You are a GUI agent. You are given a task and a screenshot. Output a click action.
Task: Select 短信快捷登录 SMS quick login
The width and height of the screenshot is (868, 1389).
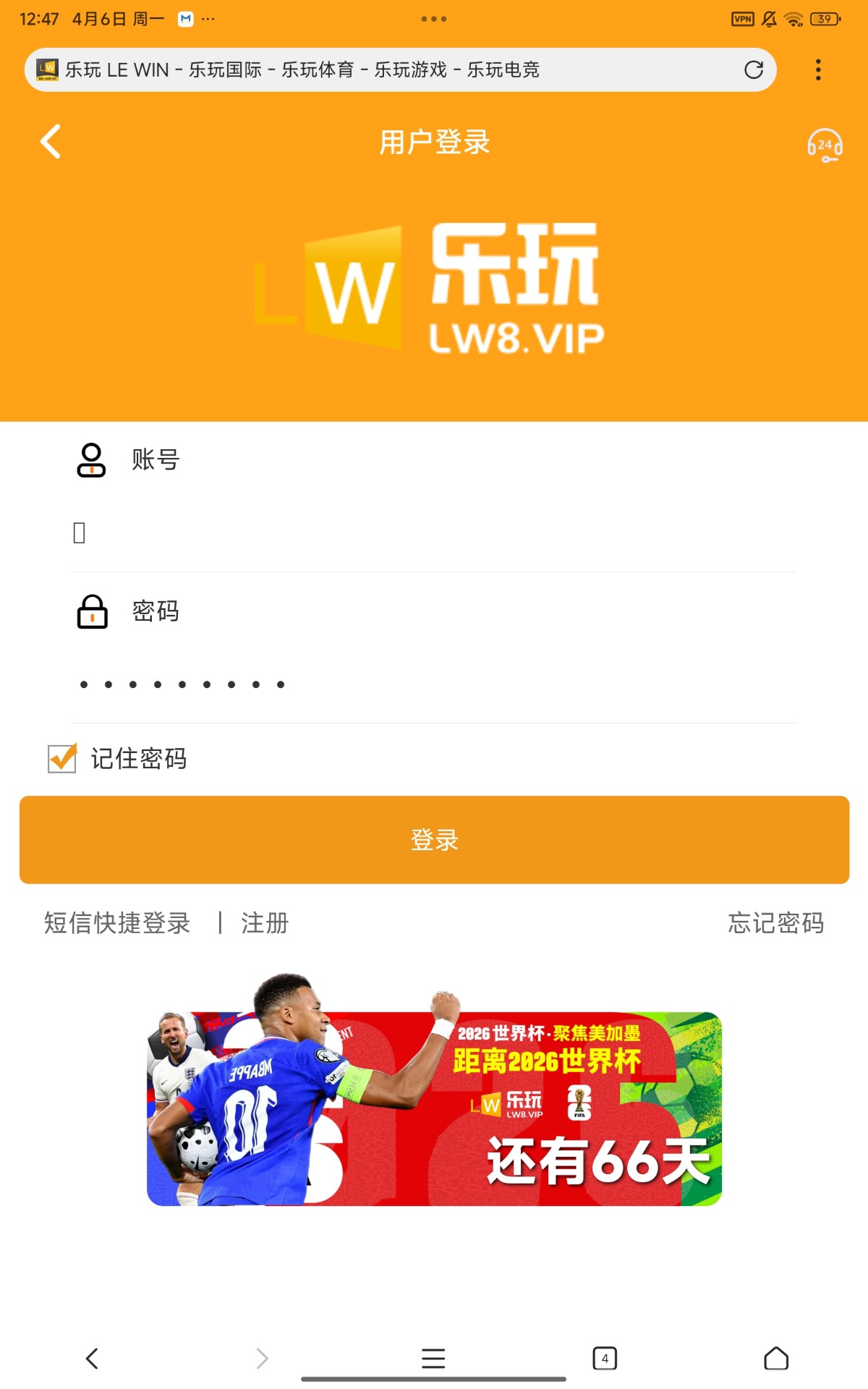tap(116, 923)
